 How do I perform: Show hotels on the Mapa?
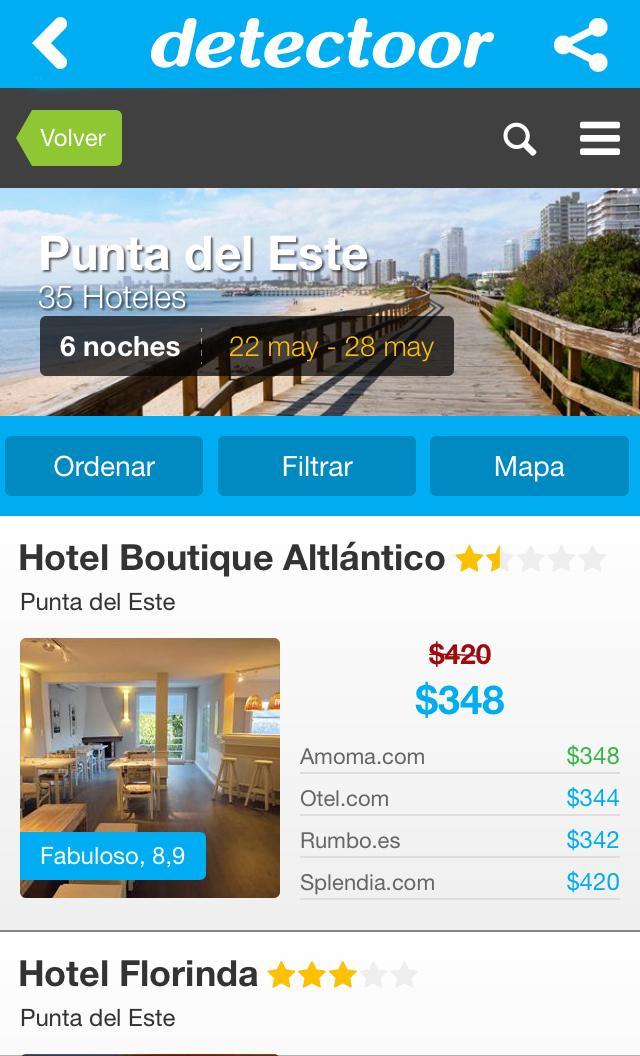[x=529, y=466]
